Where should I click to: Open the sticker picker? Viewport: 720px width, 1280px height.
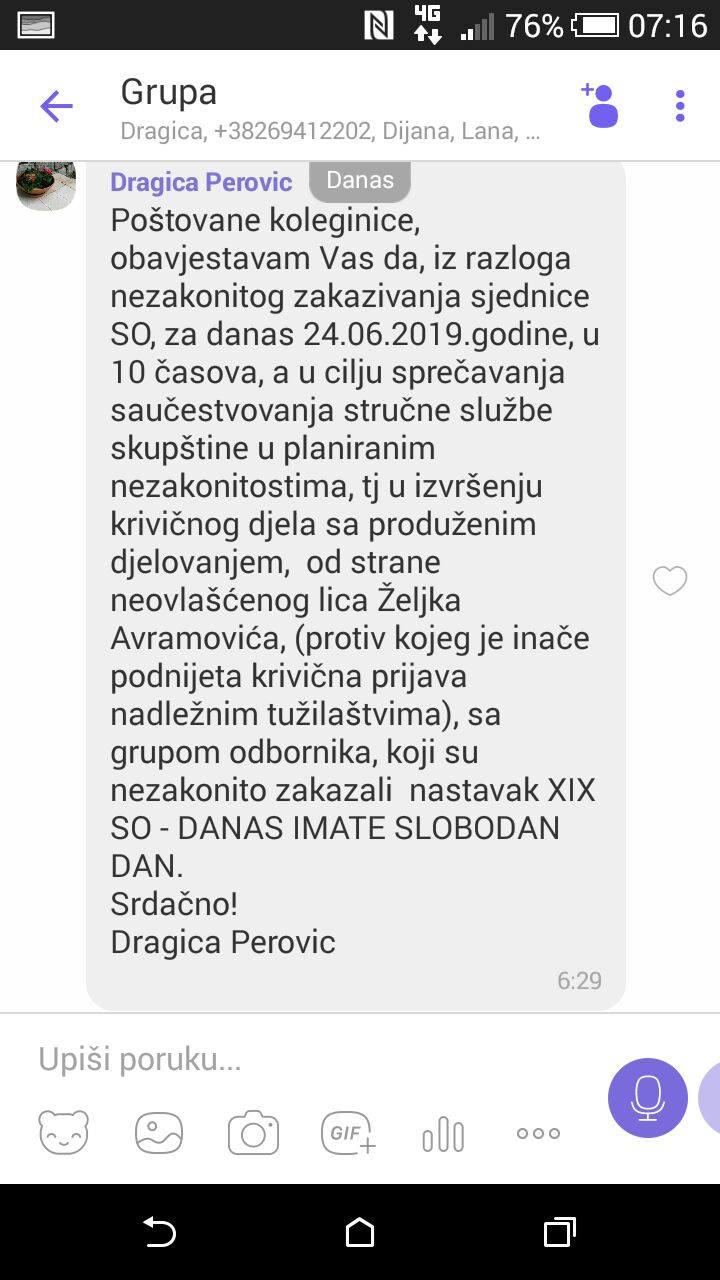coord(64,1133)
